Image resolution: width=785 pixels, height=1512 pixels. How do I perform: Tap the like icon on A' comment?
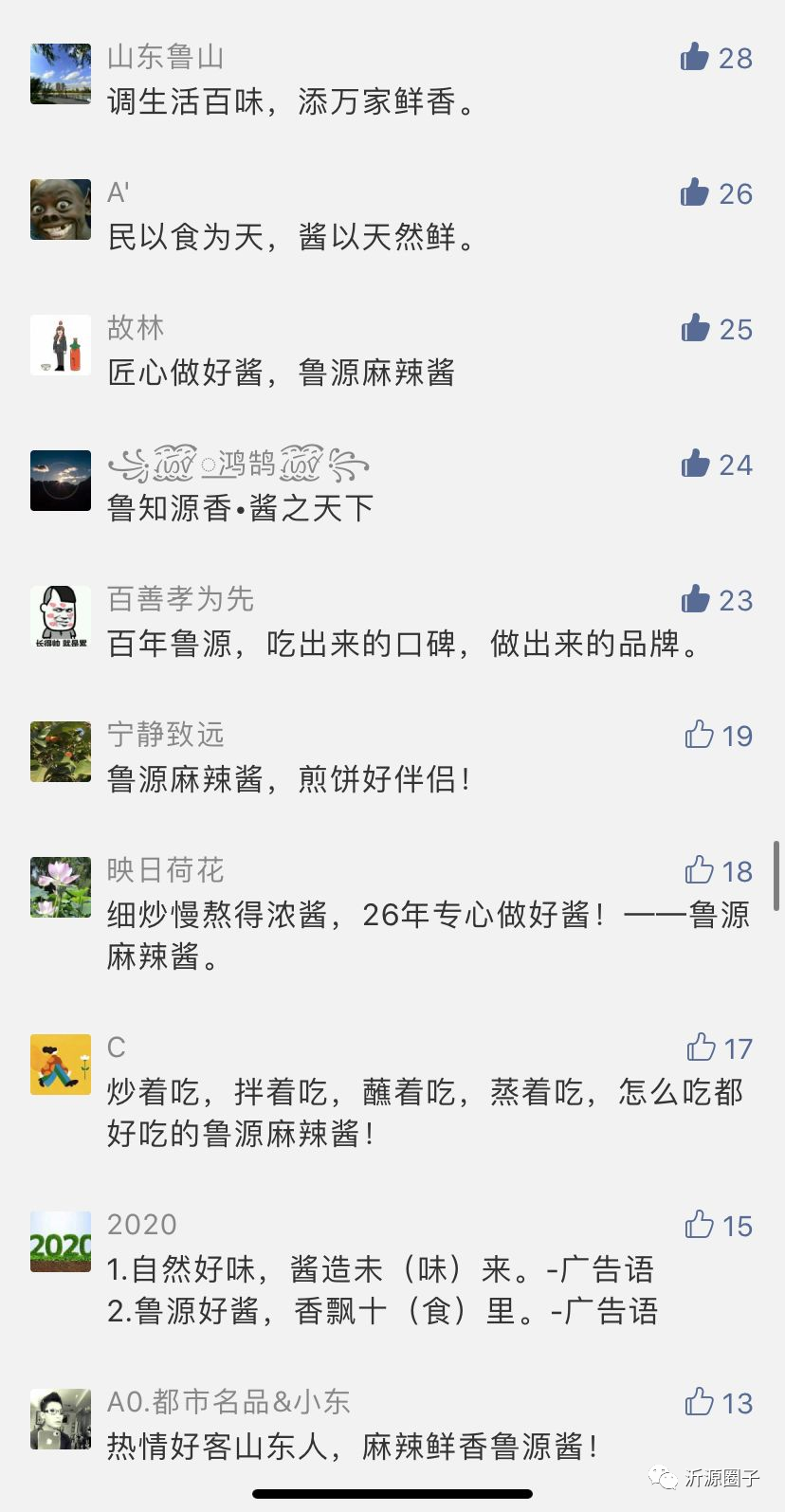(695, 192)
